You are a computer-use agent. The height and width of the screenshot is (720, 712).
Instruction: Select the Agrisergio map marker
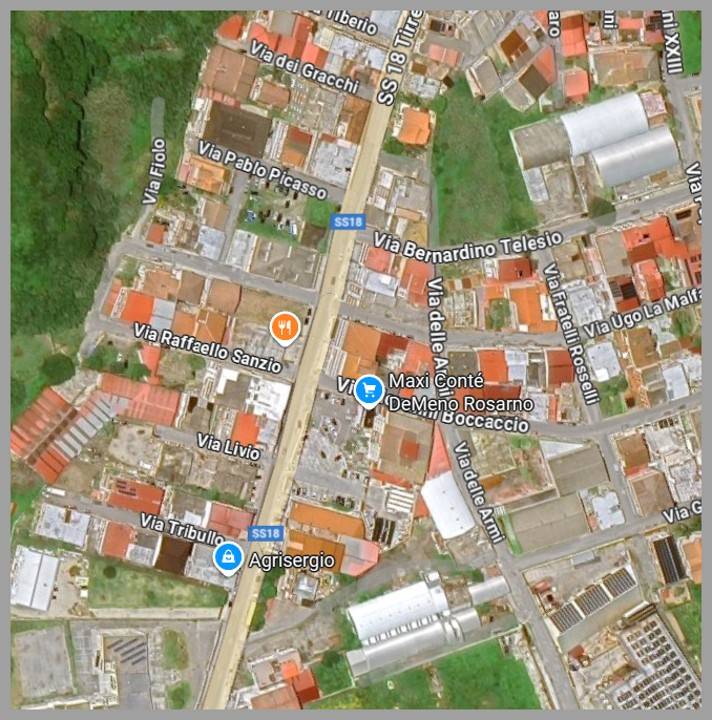click(229, 556)
